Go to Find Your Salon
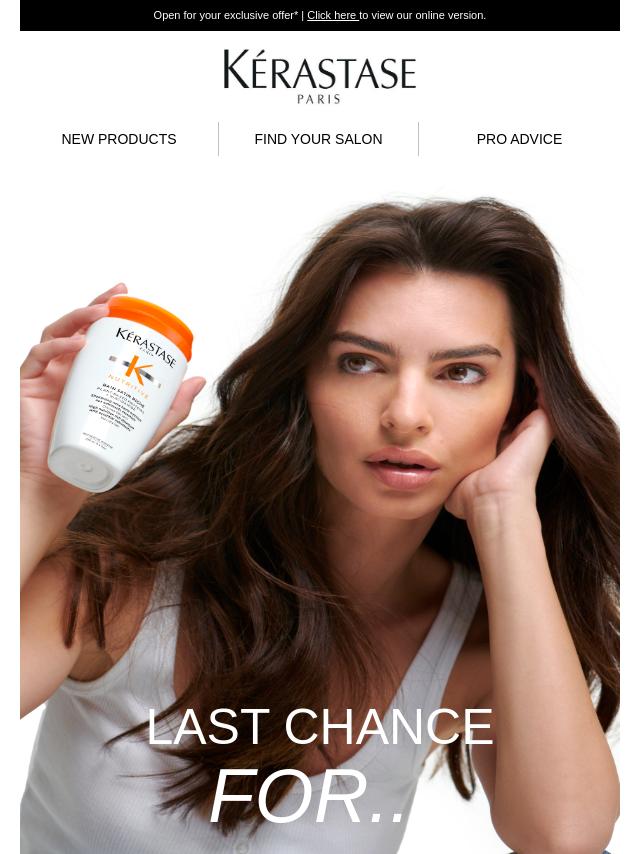 pyautogui.click(x=318, y=139)
